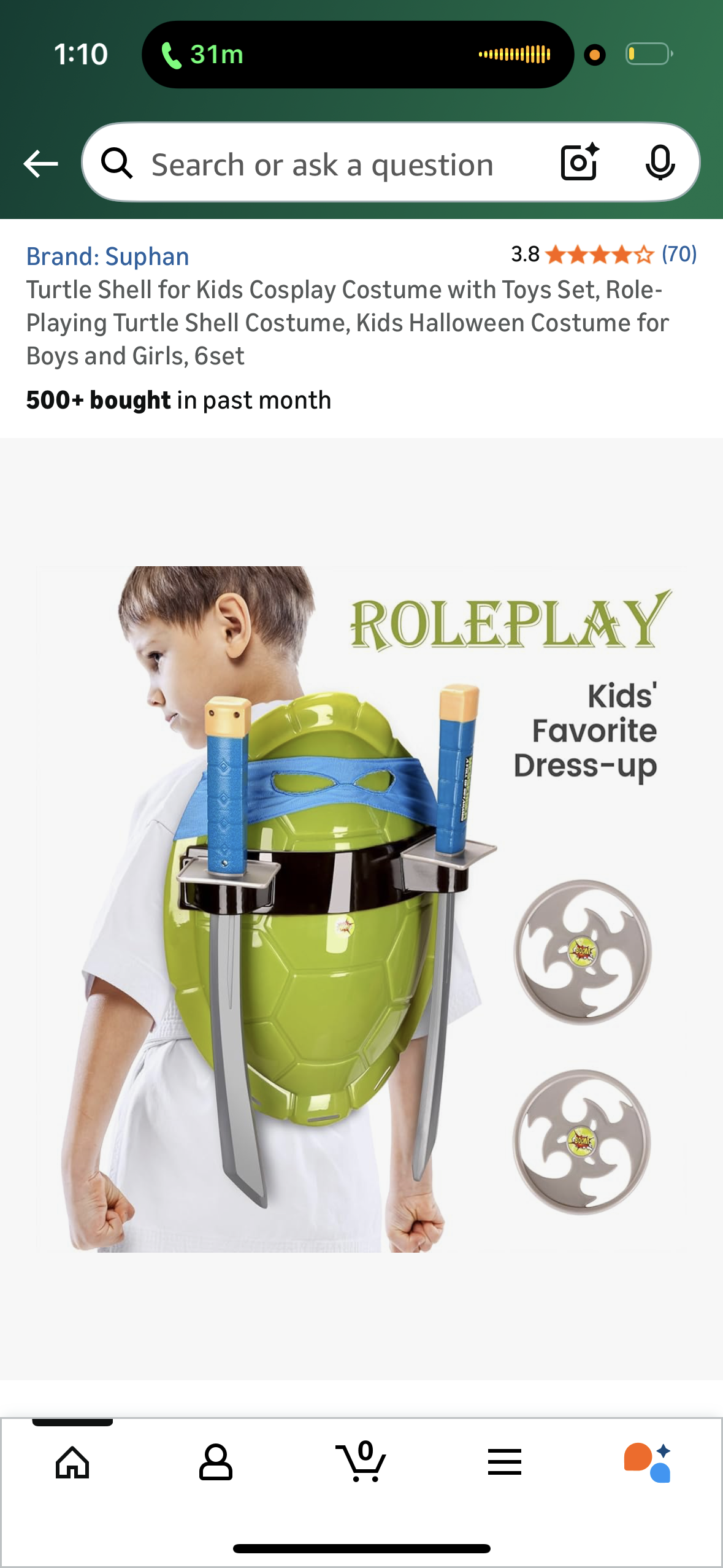Open the shopping cart
Screen dimensions: 723x1568
tap(361, 1463)
